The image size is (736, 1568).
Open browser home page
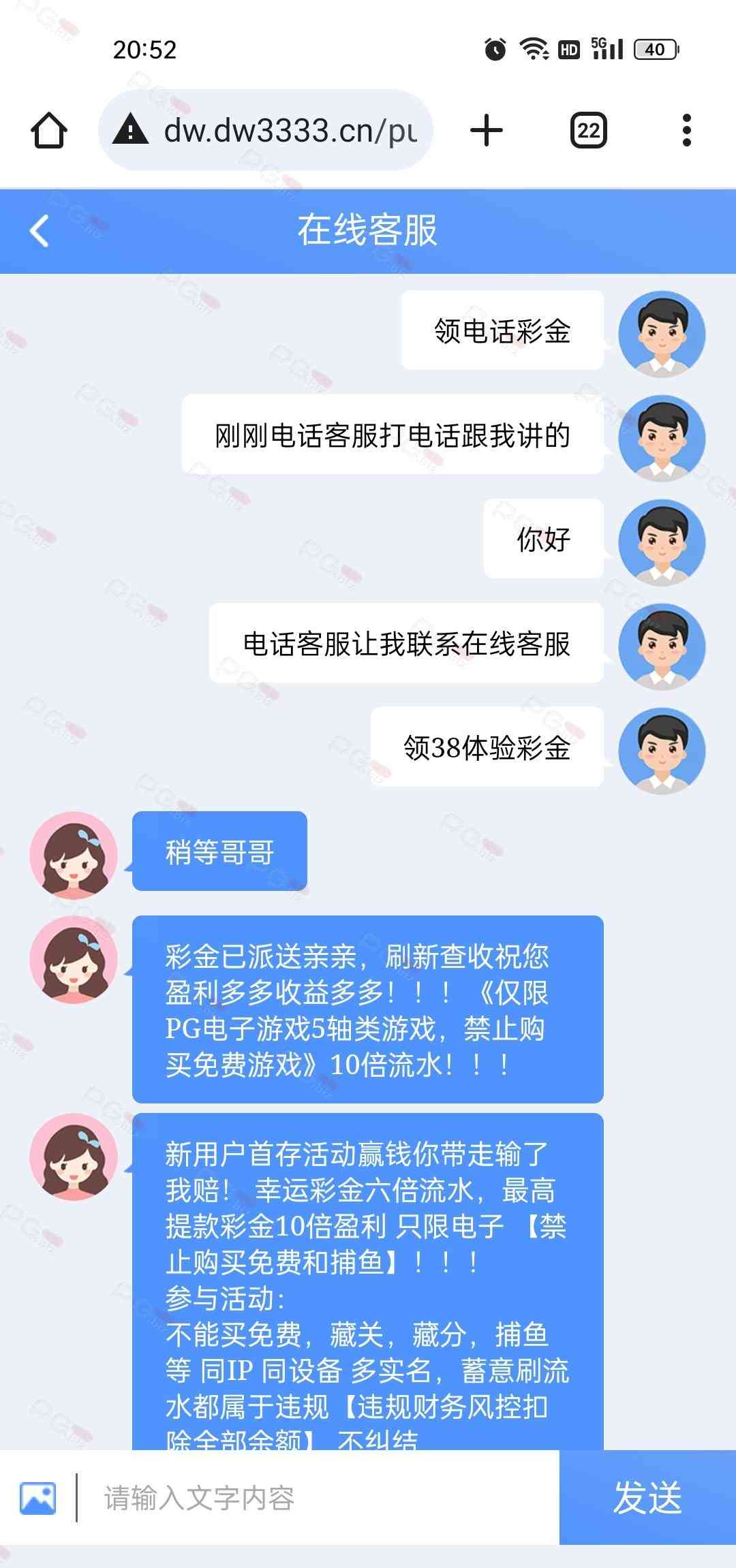49,130
